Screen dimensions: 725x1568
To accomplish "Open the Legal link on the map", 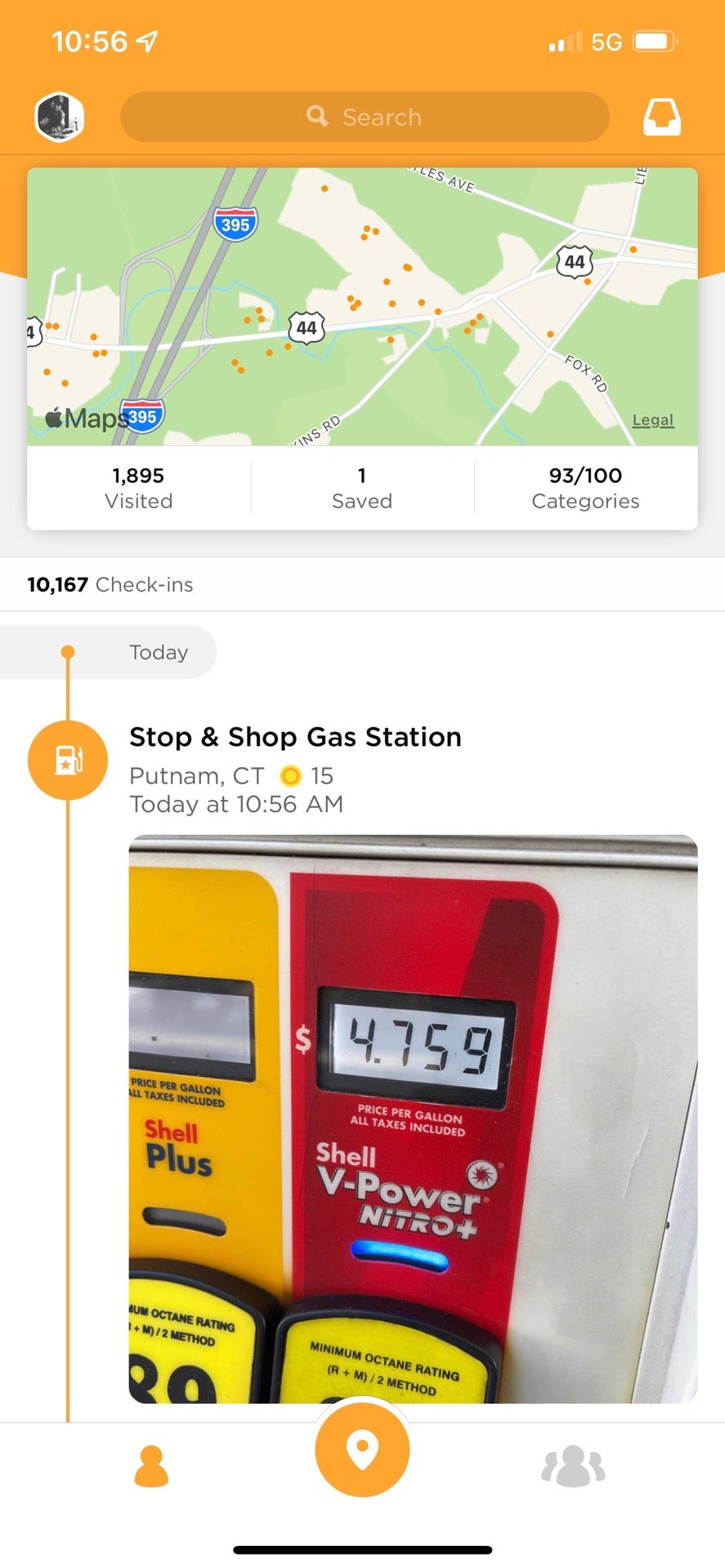I will pos(652,420).
